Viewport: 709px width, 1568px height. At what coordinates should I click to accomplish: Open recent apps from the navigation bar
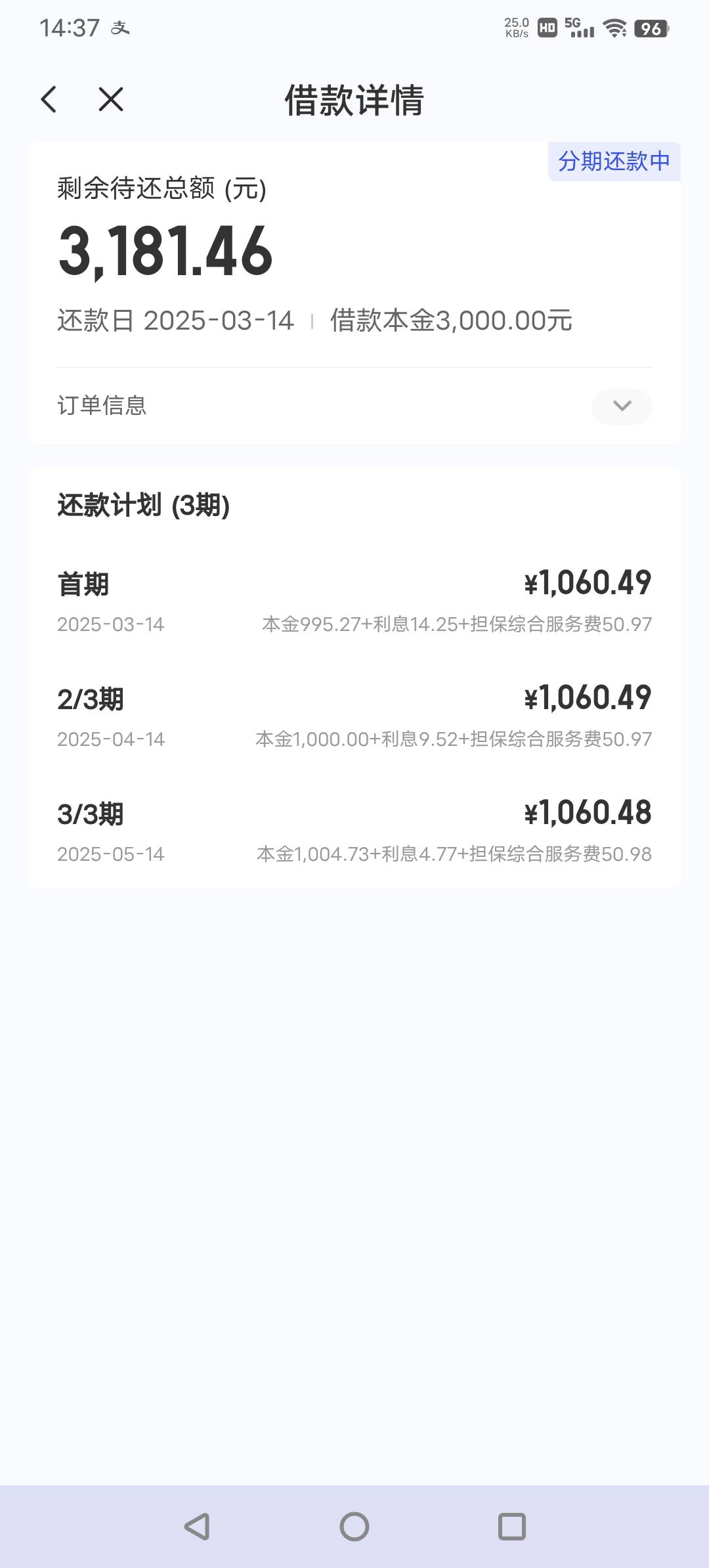[512, 1527]
